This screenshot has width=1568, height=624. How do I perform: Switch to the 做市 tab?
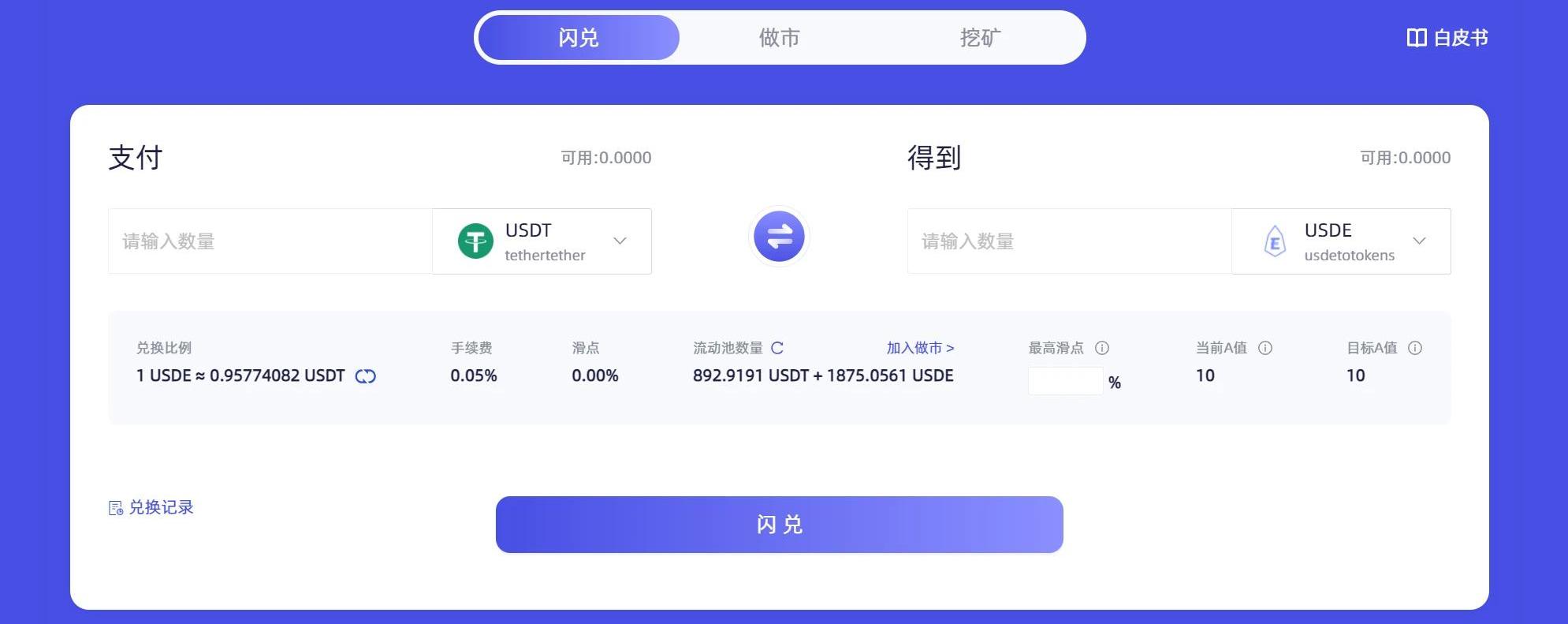pos(779,37)
